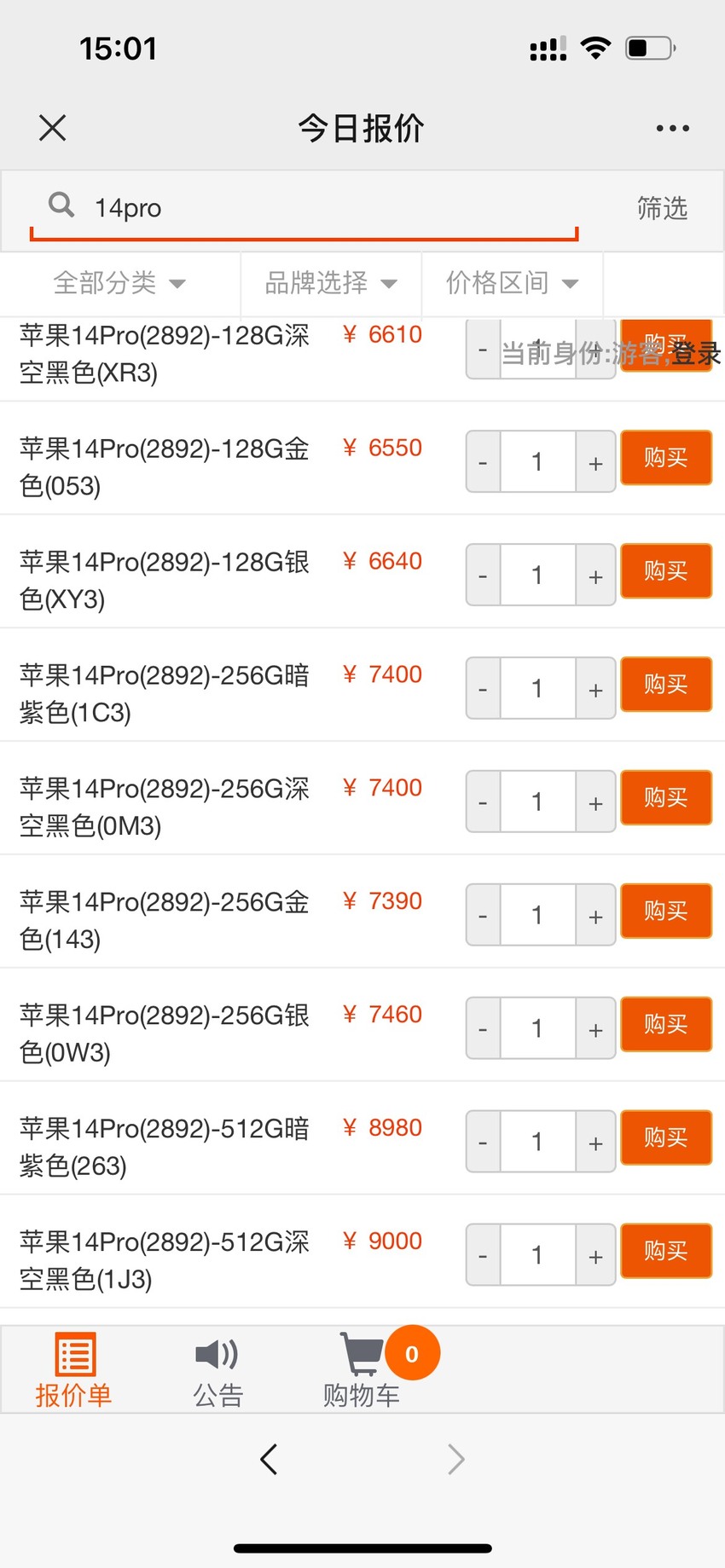Open the 购物车 shopping cart
725x1568 pixels.
coord(362,1370)
